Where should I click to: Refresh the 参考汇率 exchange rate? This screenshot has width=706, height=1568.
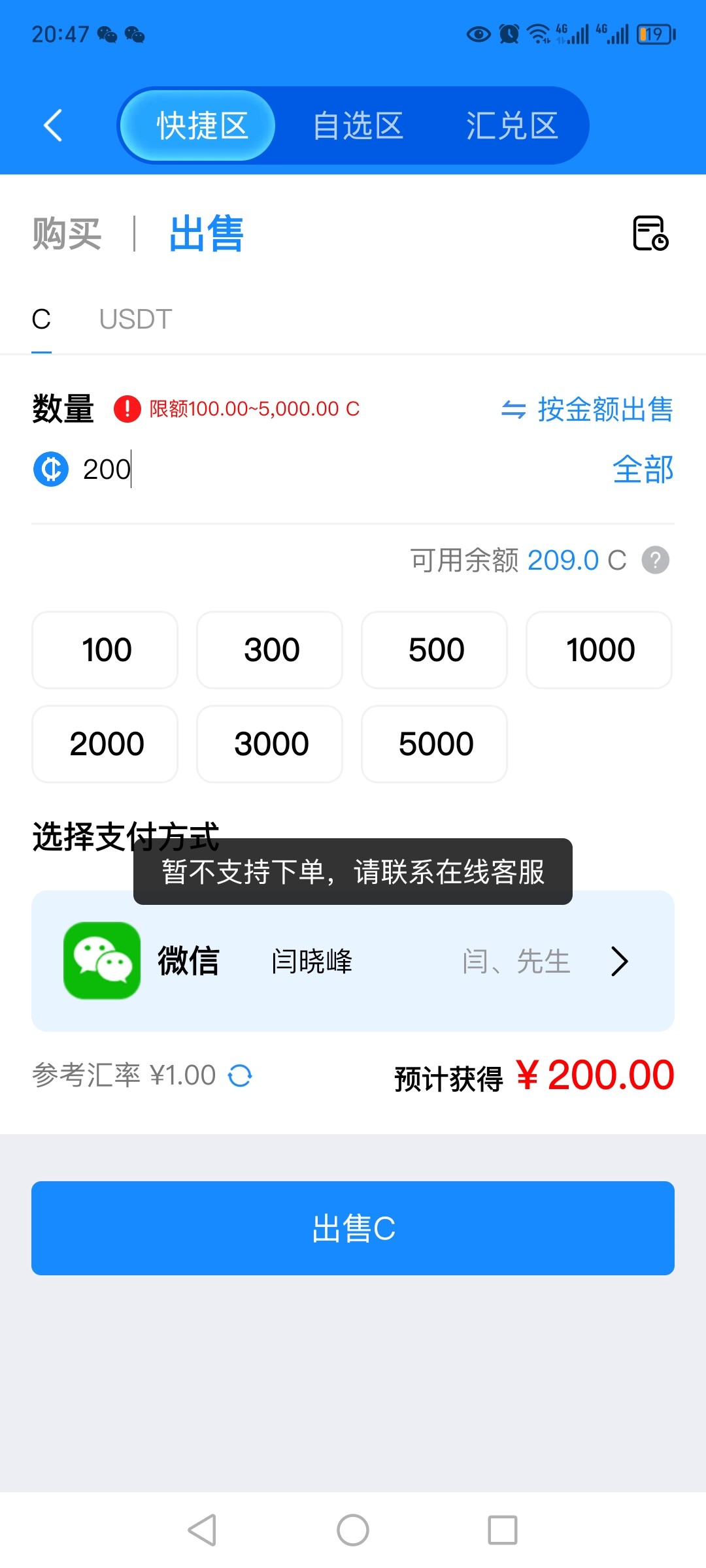pos(240,1075)
